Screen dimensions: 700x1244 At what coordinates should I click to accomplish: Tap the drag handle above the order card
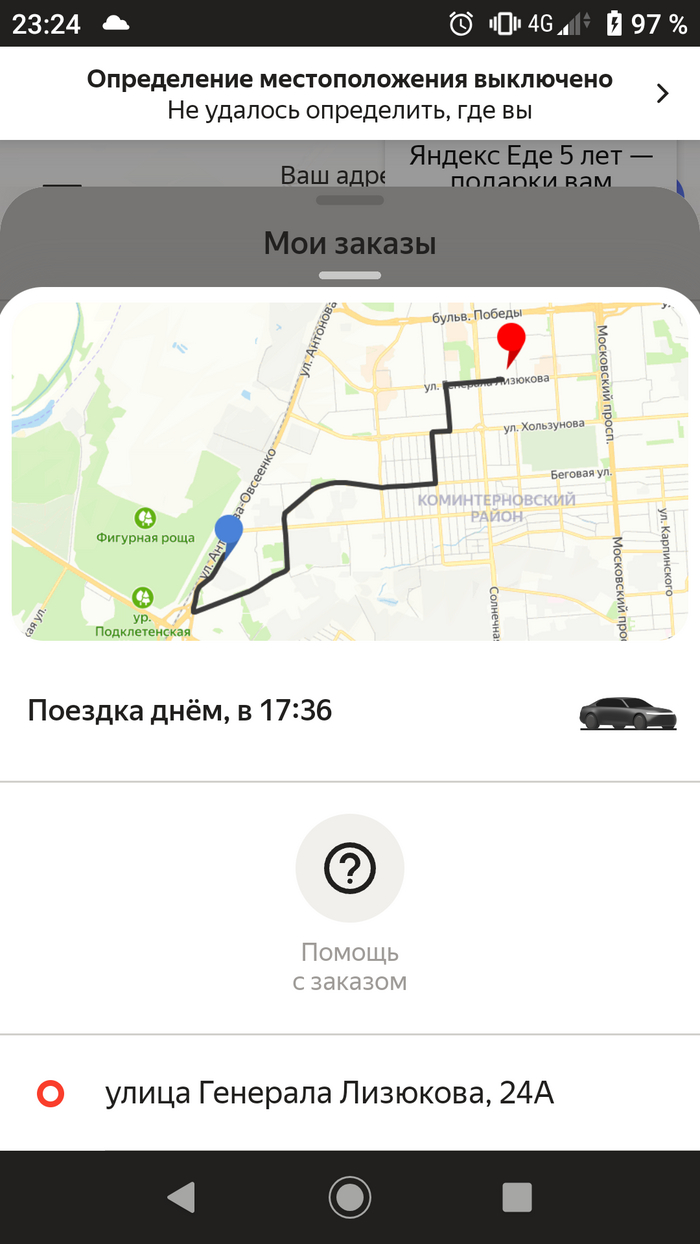(x=350, y=275)
